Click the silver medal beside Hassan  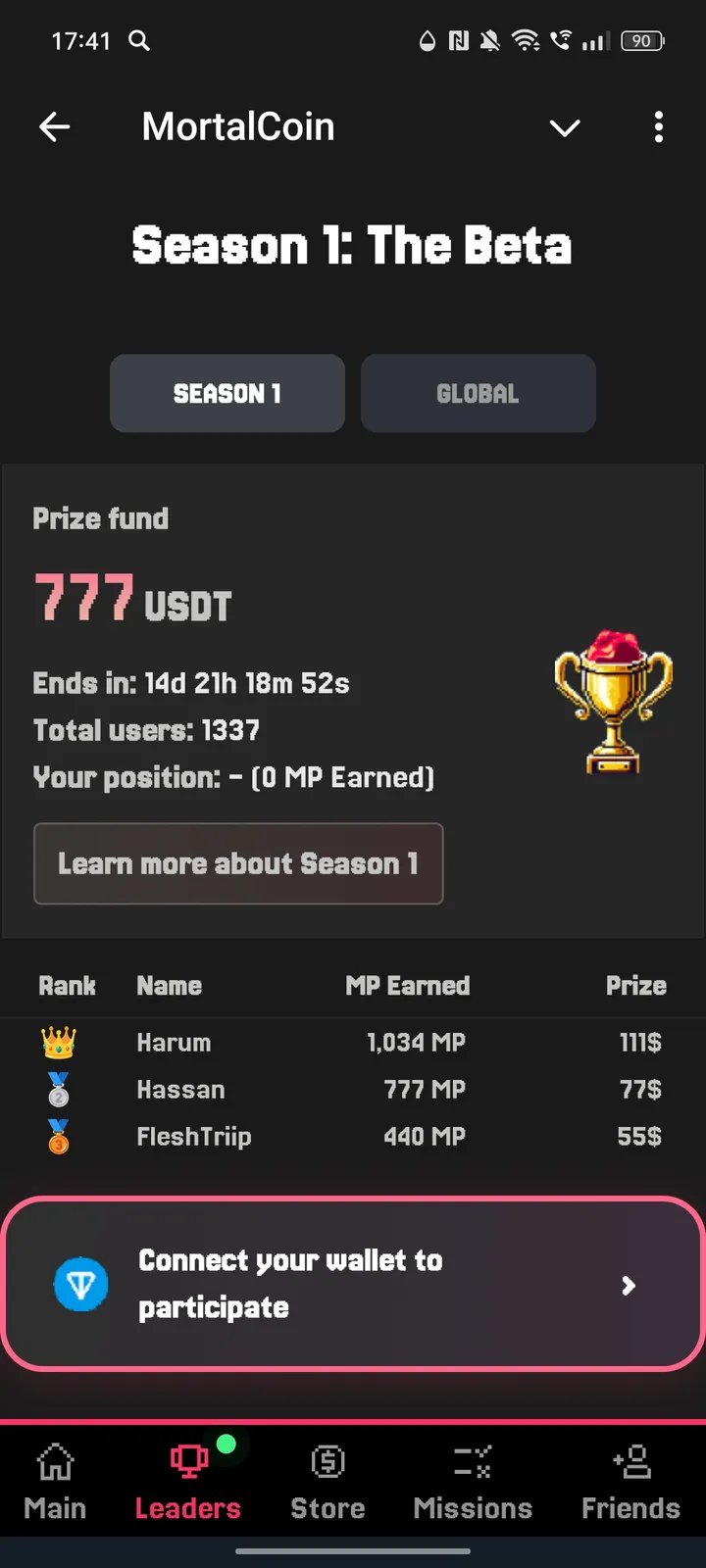point(58,1090)
